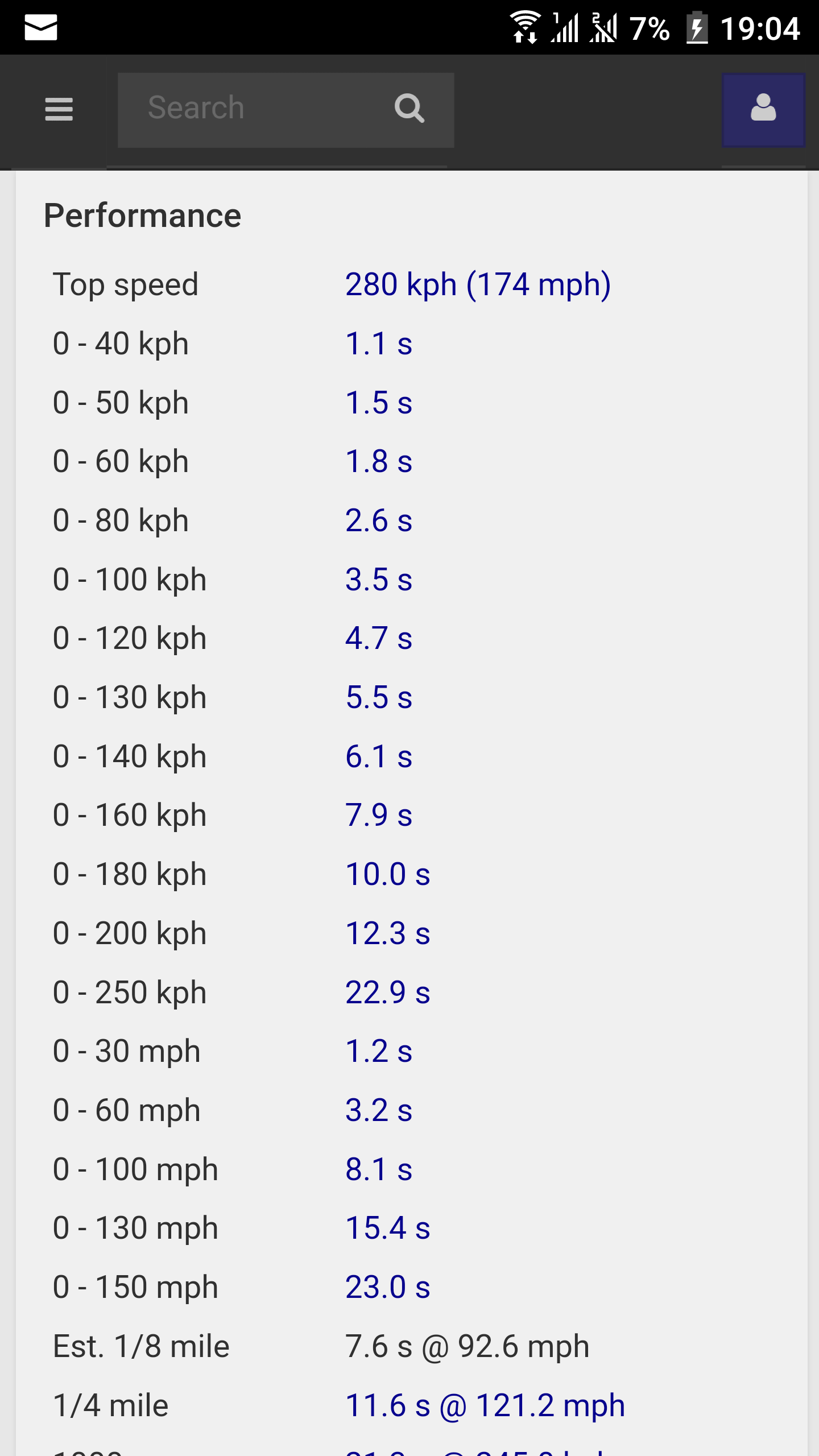Tap the magnifier search icon
Image resolution: width=819 pixels, height=1456 pixels.
[x=409, y=109]
